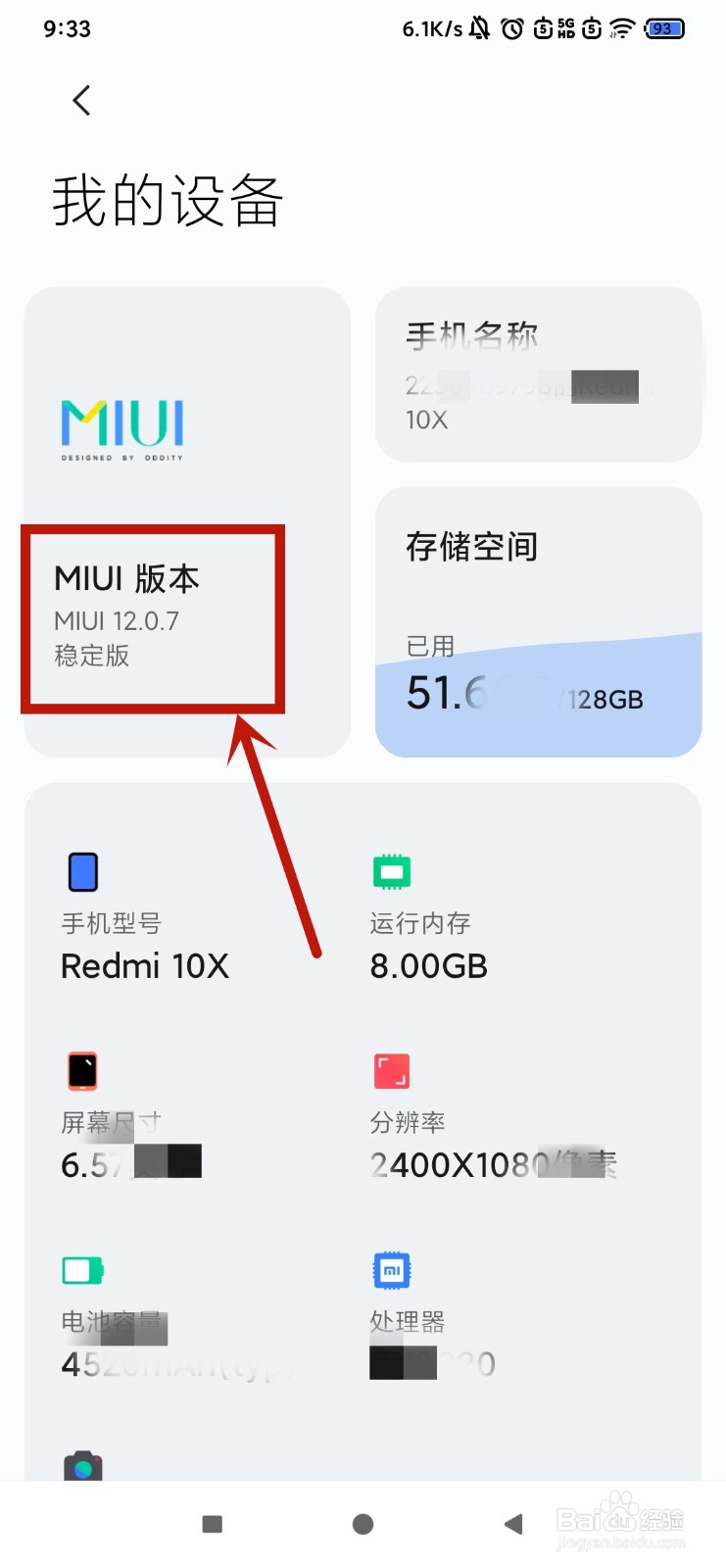Click the black screen size icon
Viewport: 726px width, 1568px height.
coord(82,1069)
